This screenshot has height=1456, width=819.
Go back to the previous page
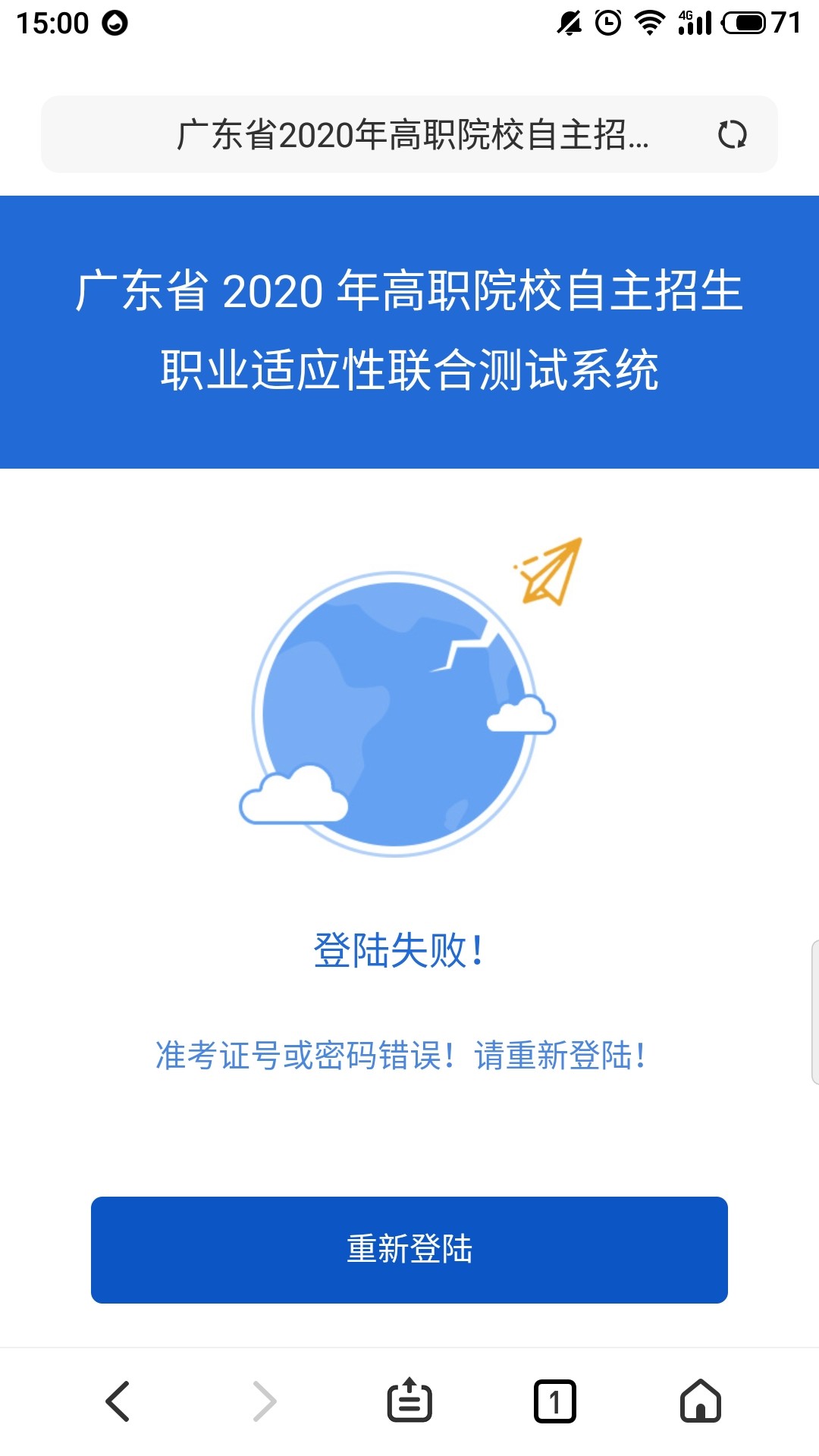tap(118, 1401)
